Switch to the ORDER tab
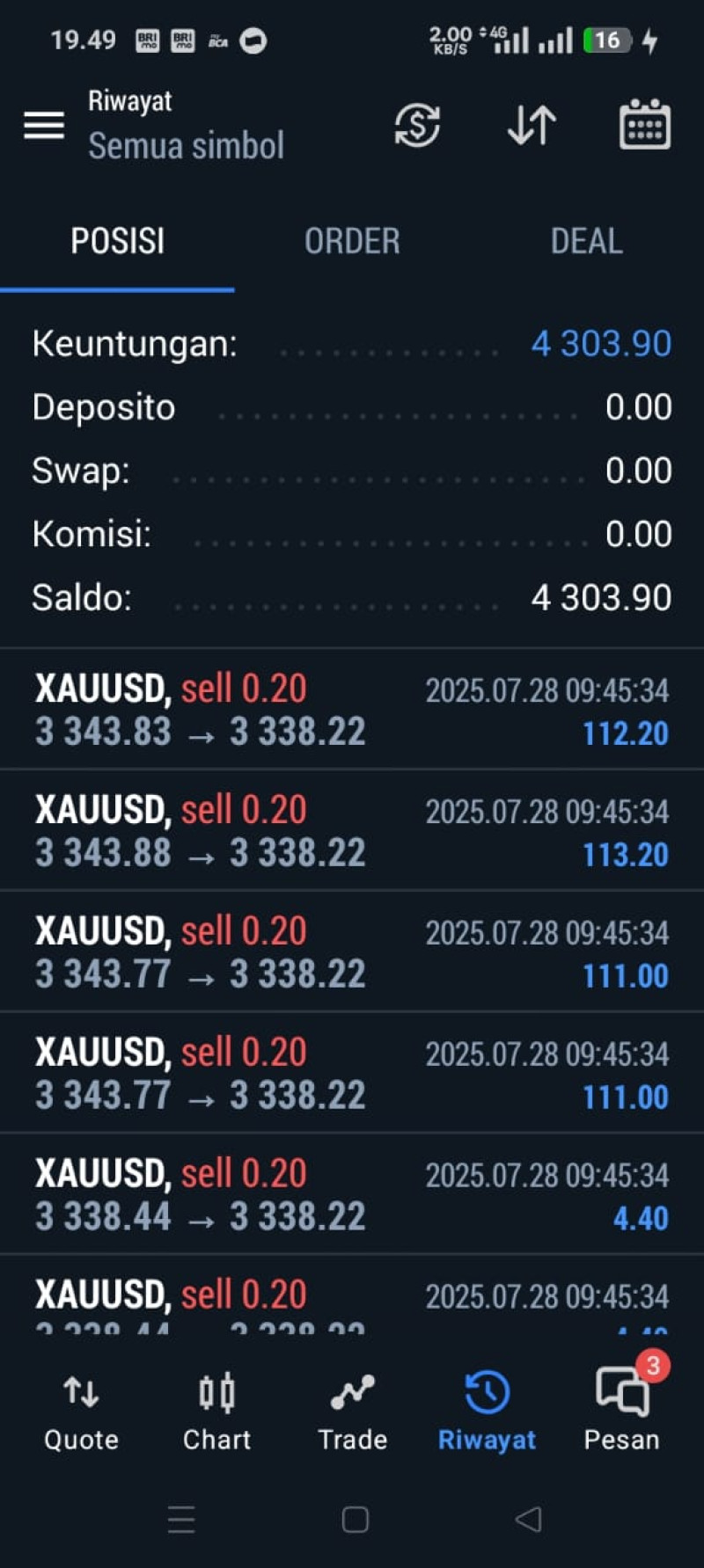This screenshot has width=704, height=1568. tap(352, 241)
